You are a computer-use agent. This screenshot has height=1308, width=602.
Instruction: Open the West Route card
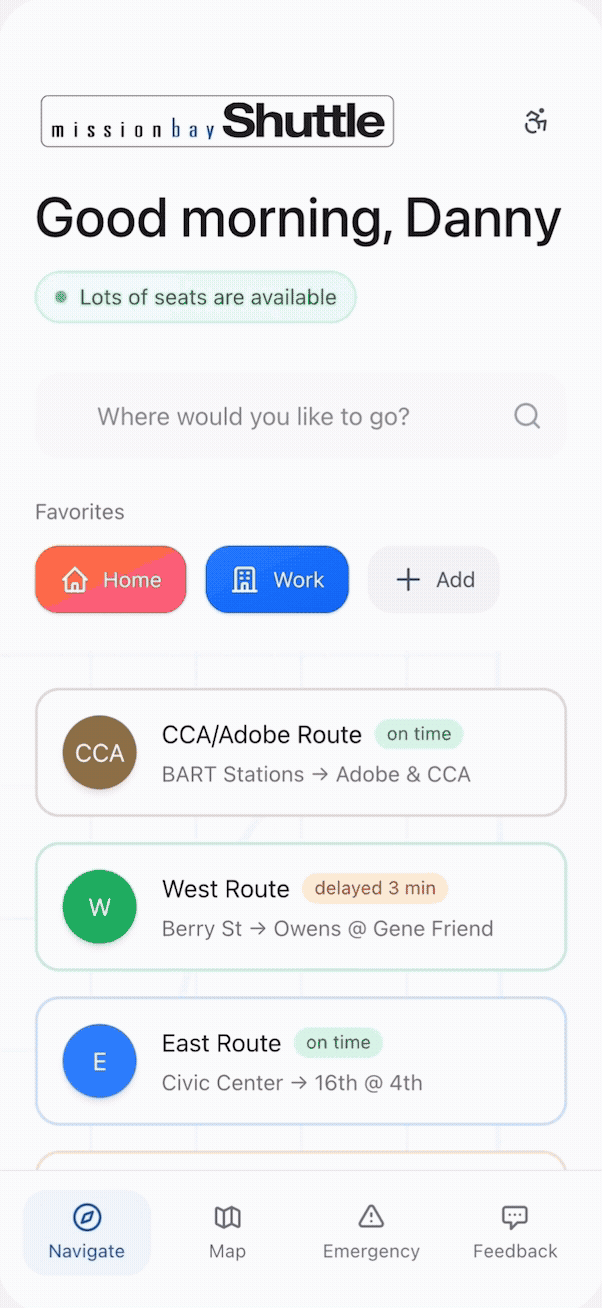301,906
